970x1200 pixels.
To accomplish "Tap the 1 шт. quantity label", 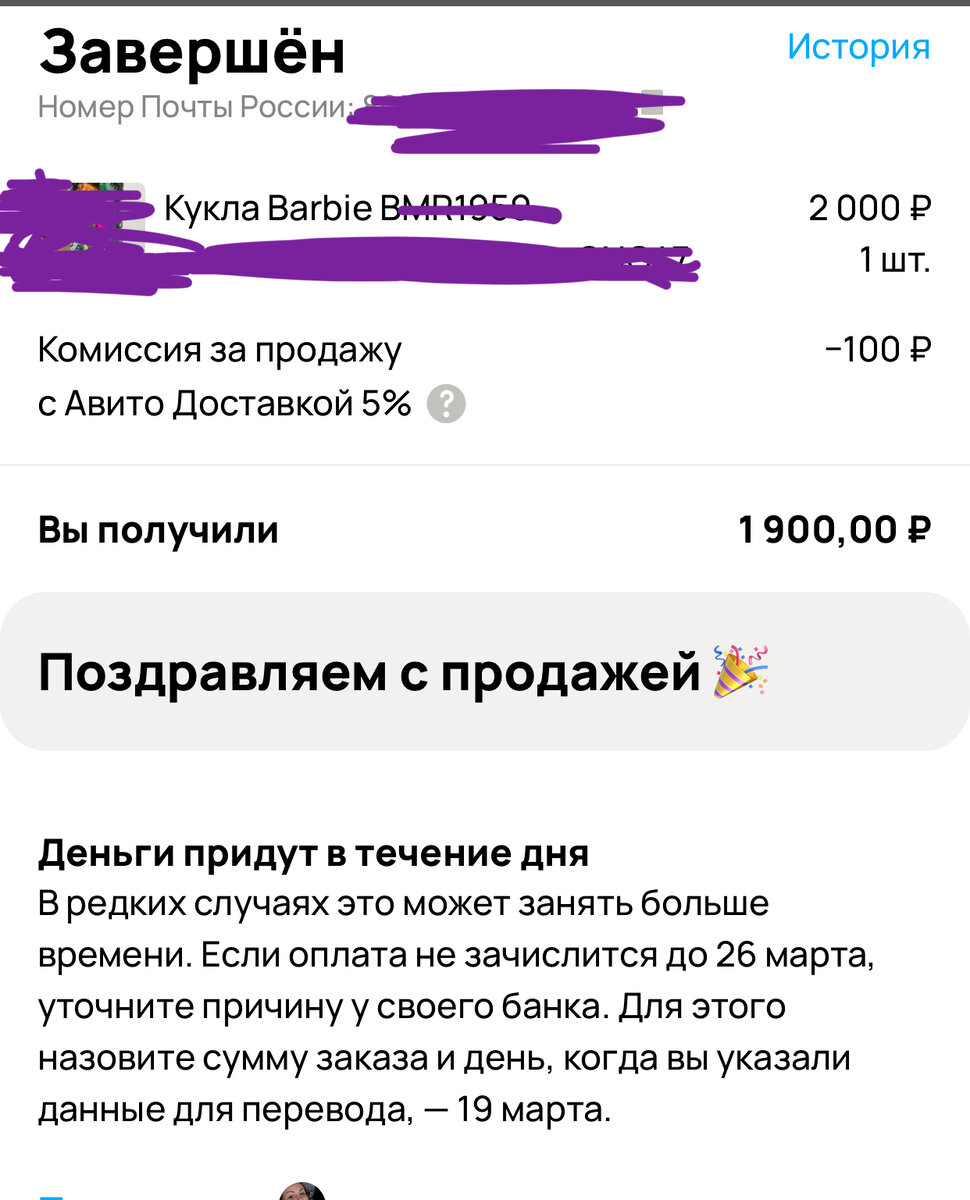I will point(893,258).
